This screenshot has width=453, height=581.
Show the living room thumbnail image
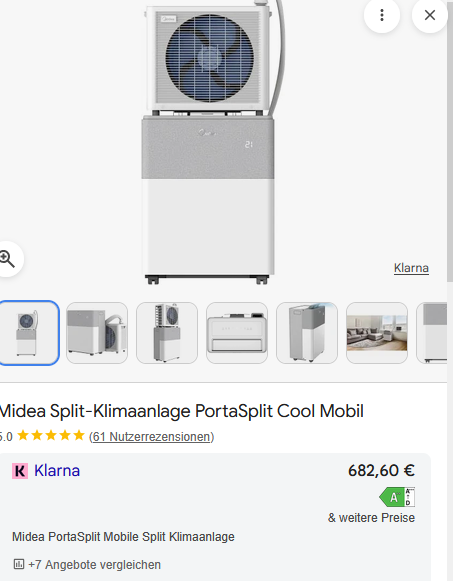pyautogui.click(x=377, y=333)
